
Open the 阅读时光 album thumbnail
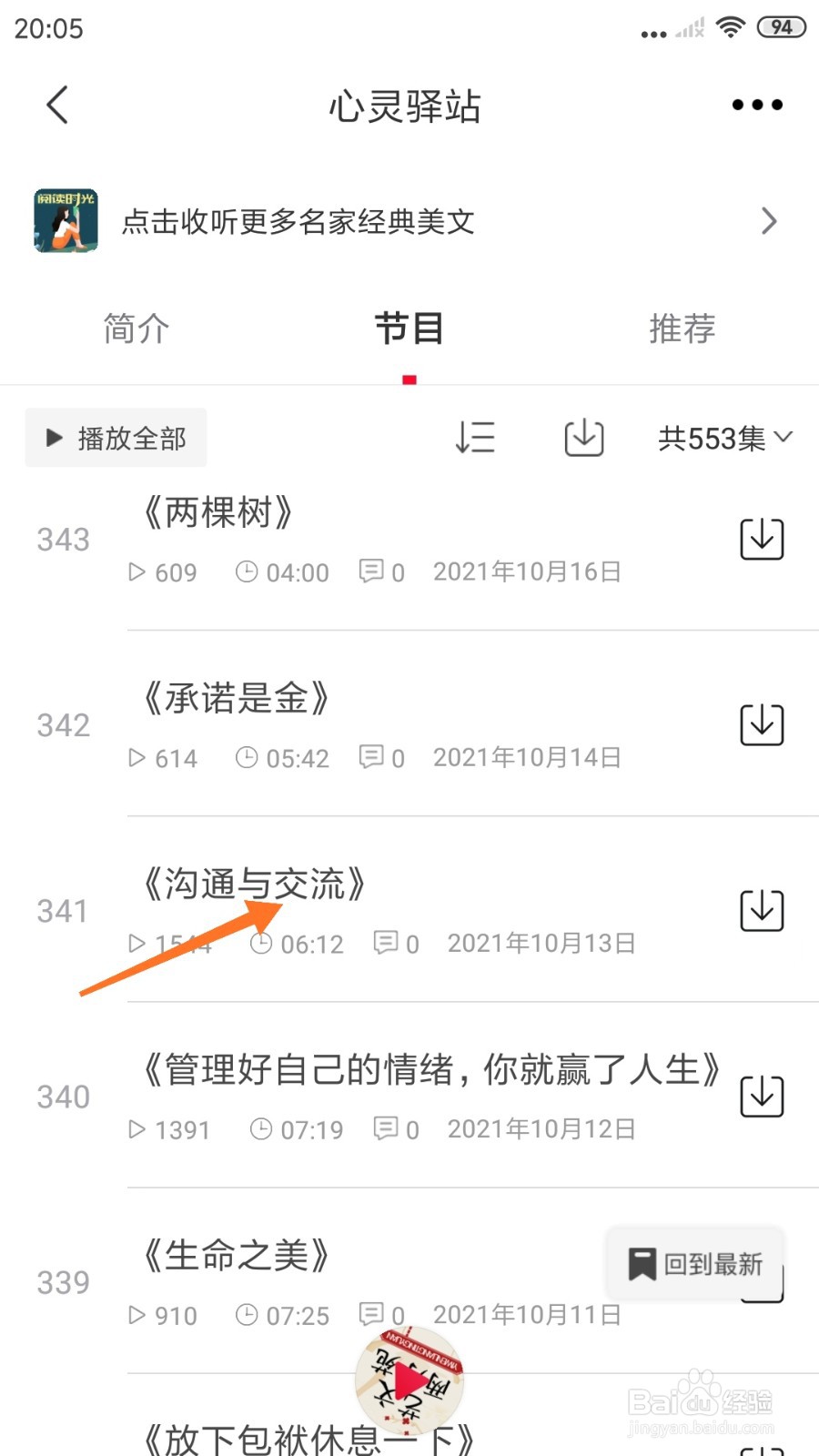63,220
